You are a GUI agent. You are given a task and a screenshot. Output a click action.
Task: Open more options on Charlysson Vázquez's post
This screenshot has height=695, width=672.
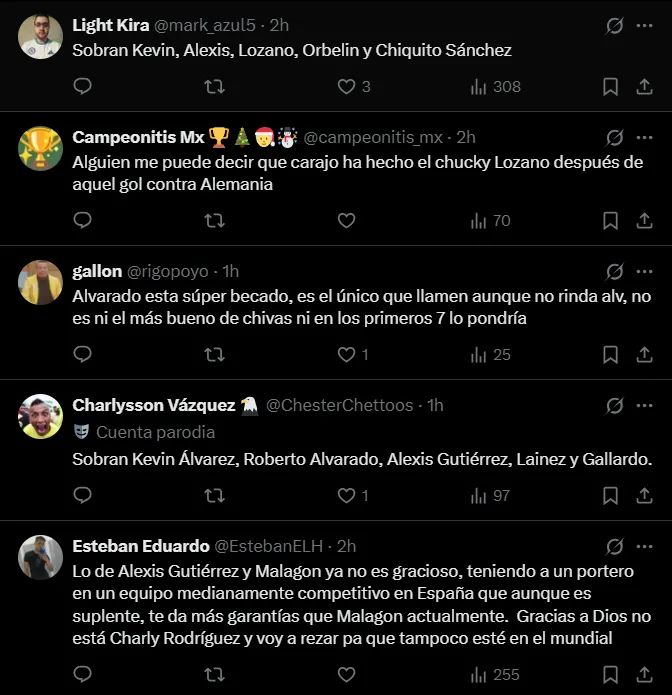643,405
